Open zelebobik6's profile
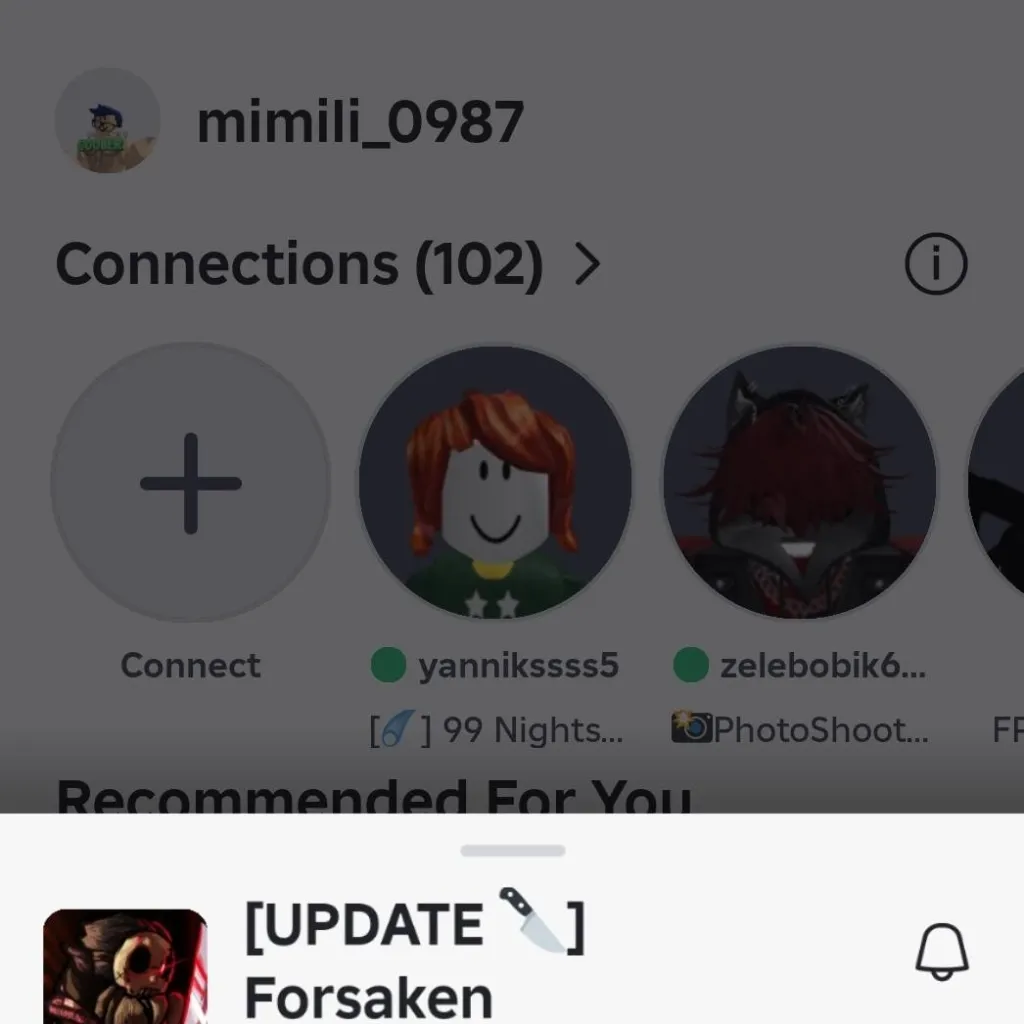The width and height of the screenshot is (1024, 1024). [x=800, y=483]
